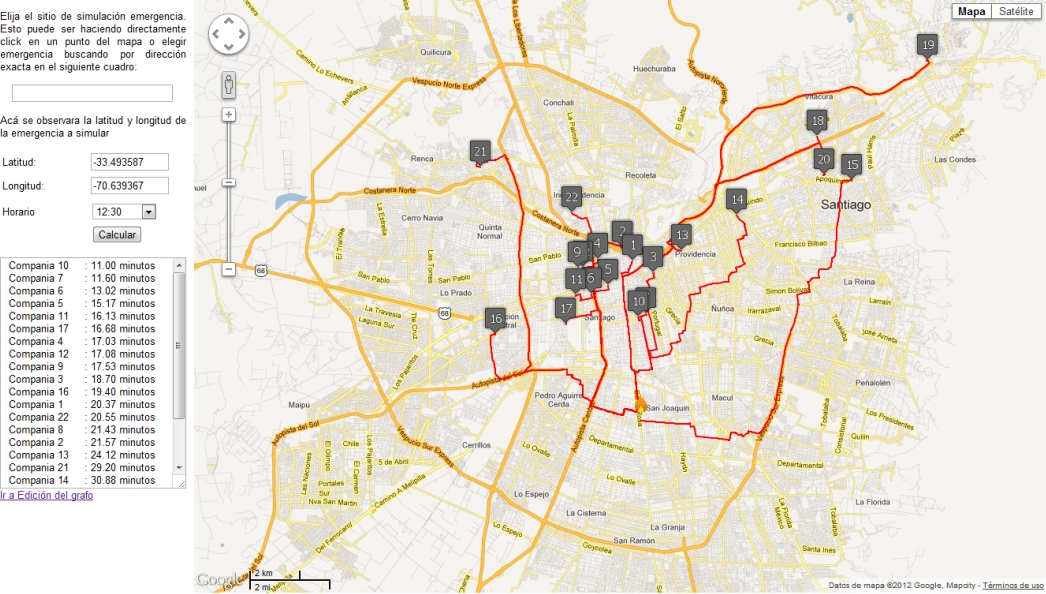Image resolution: width=1046 pixels, height=594 pixels.
Task: Tap the emergency address search box
Action: click(92, 93)
